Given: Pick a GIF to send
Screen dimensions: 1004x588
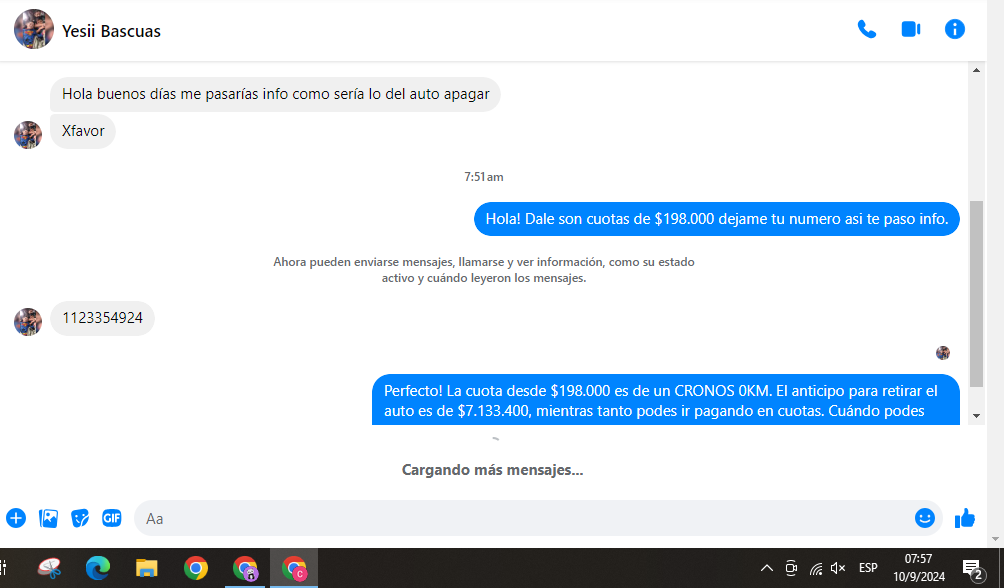Looking at the screenshot, I should (111, 518).
